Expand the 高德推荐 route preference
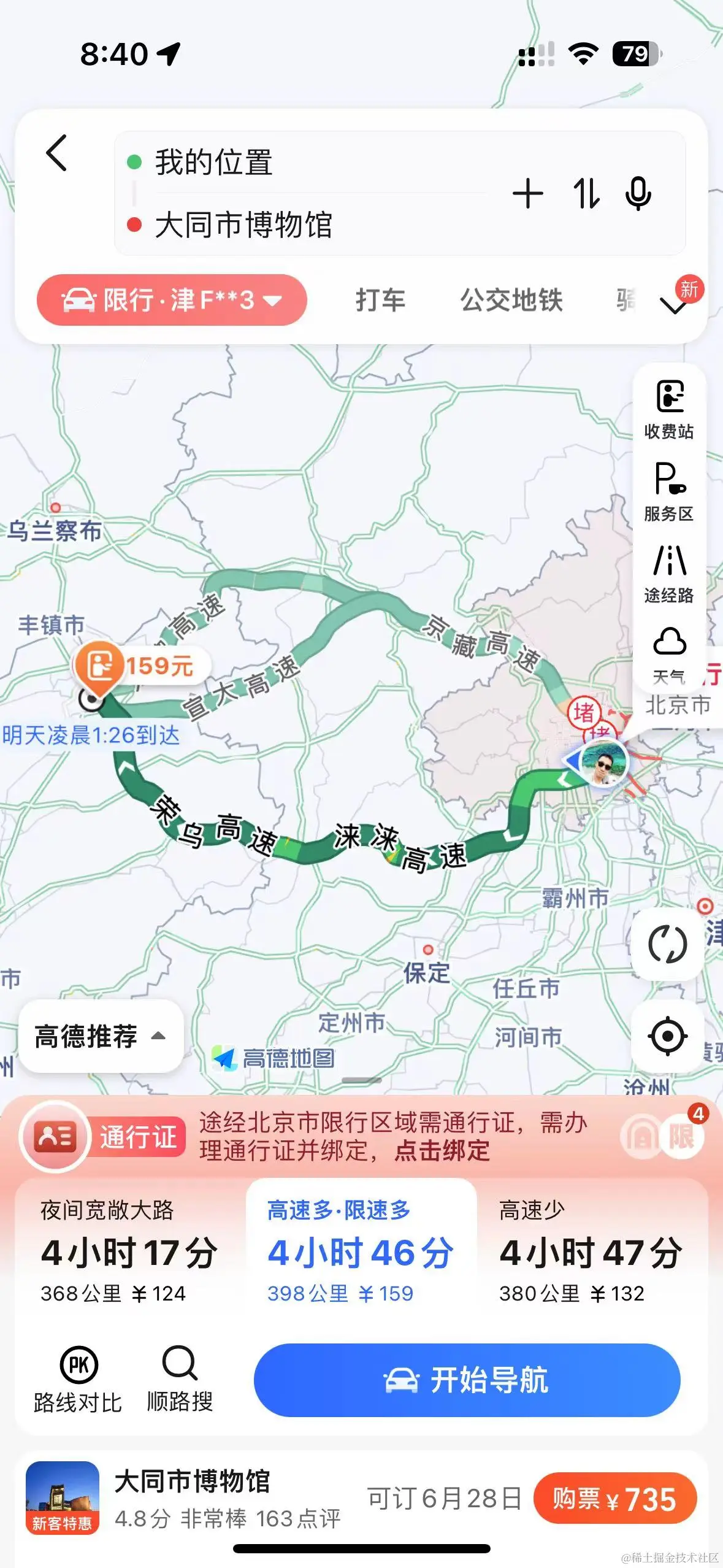 click(101, 1036)
